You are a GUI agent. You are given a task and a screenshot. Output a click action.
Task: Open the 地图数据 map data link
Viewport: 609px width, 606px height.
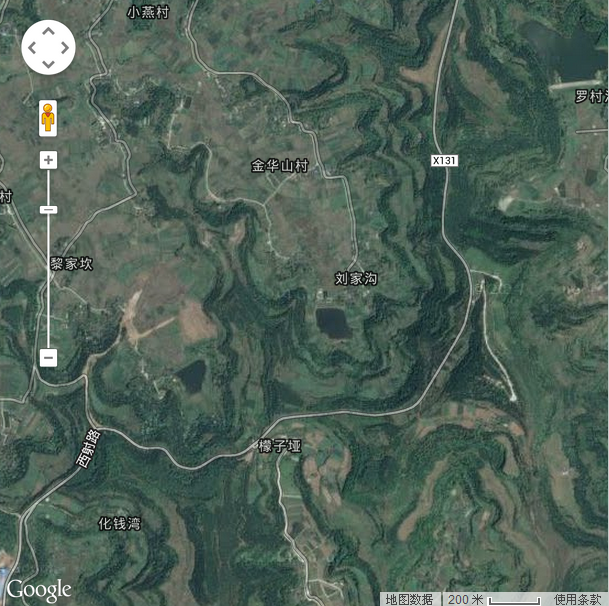409,599
